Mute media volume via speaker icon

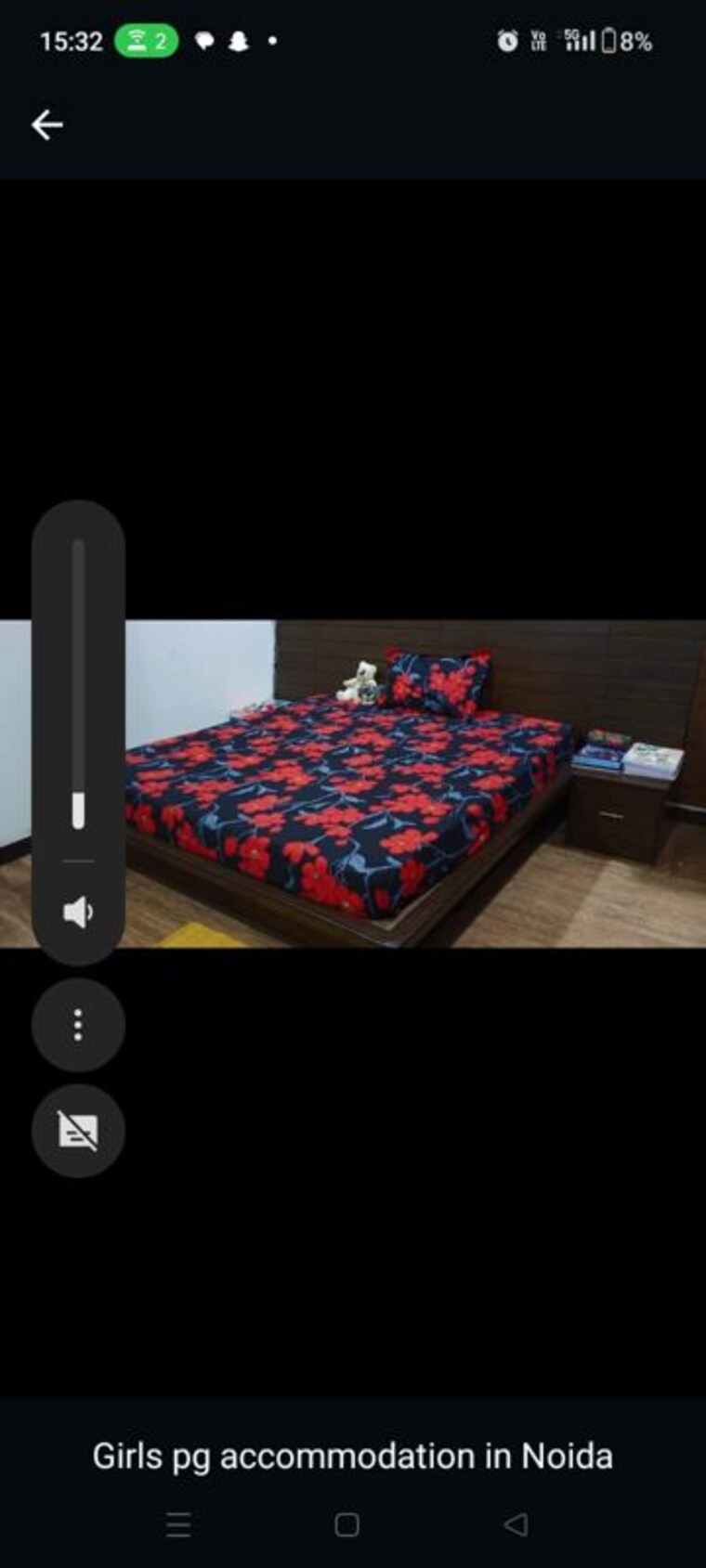[x=78, y=912]
